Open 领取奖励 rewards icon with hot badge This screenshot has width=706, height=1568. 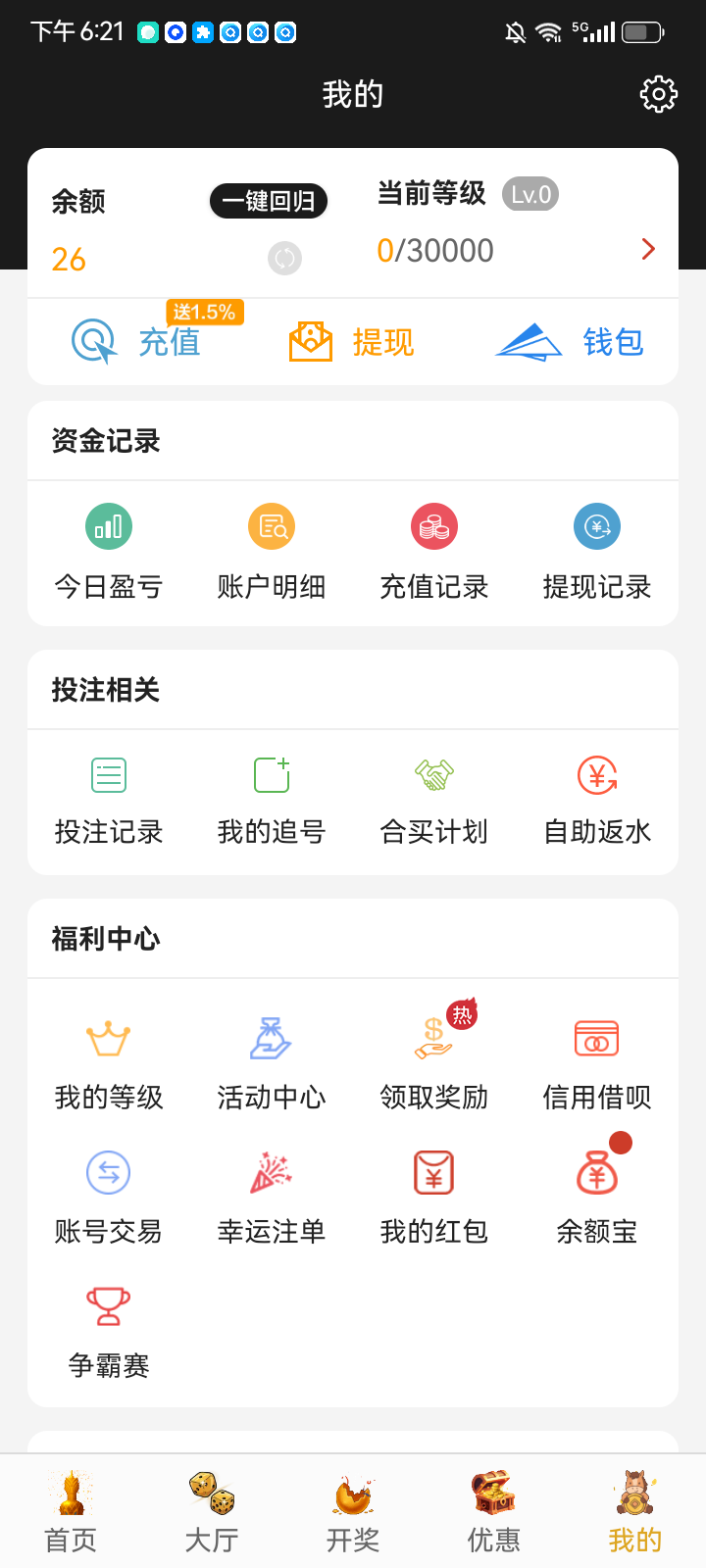tap(433, 1037)
